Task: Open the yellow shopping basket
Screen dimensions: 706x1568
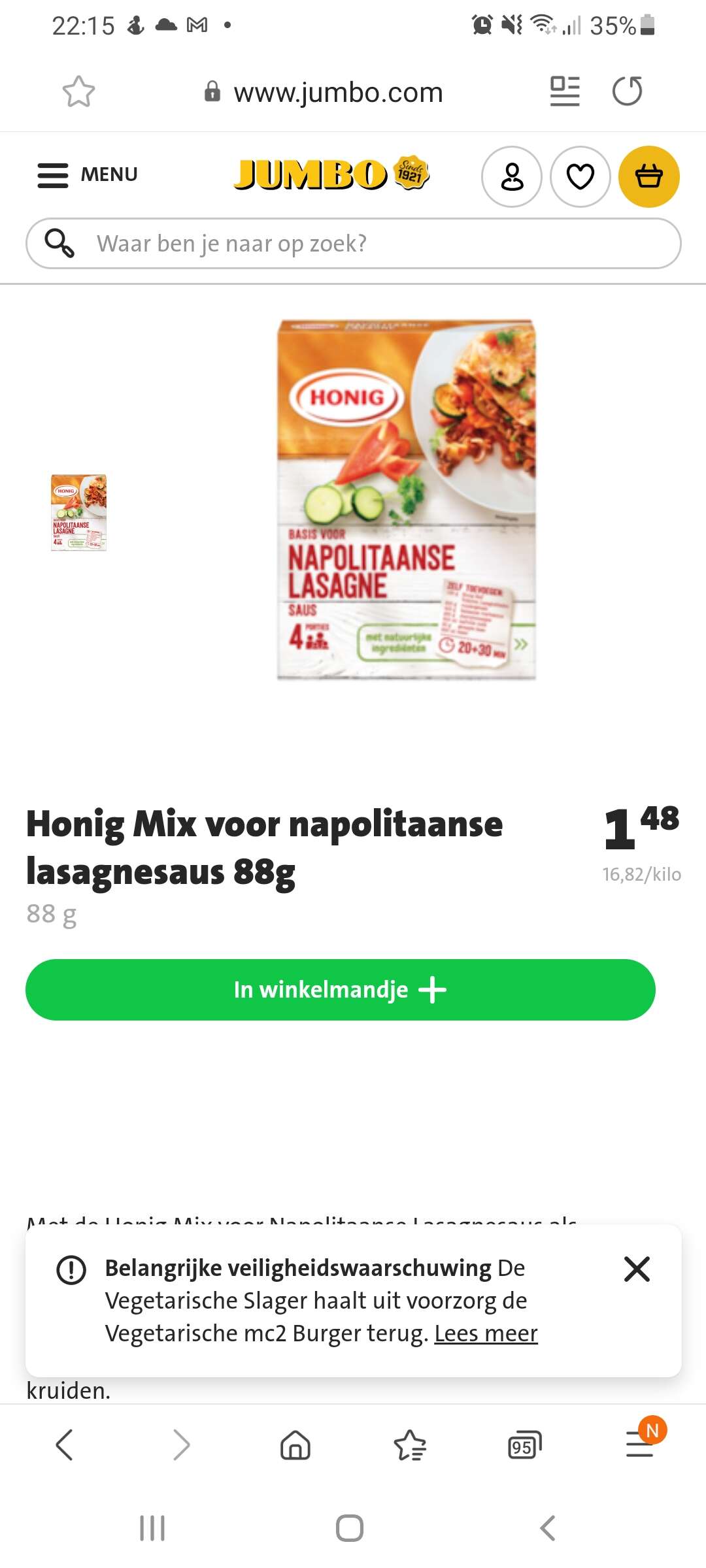Action: tap(649, 176)
